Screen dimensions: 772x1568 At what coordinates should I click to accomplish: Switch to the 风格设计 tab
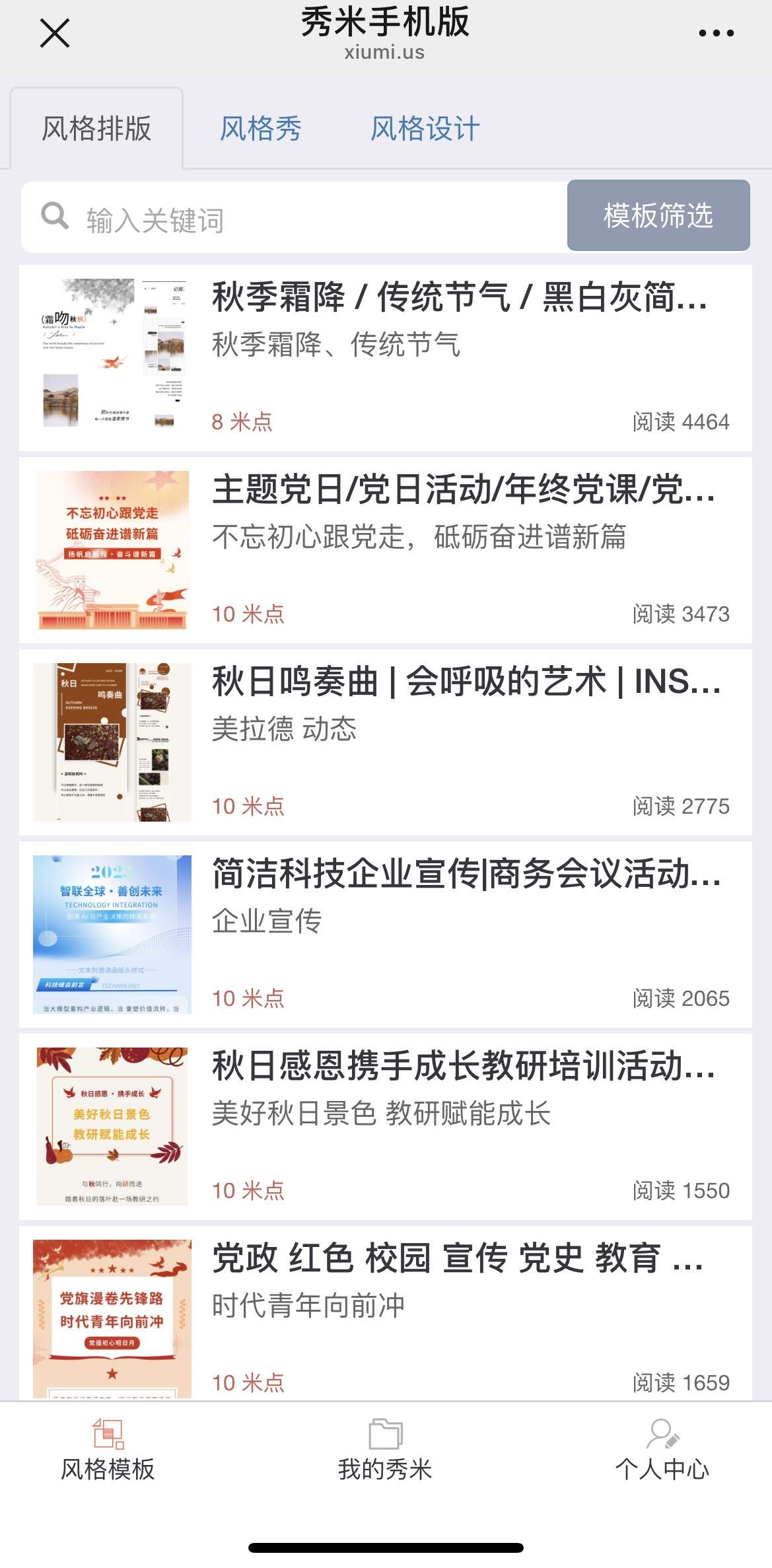pos(425,129)
